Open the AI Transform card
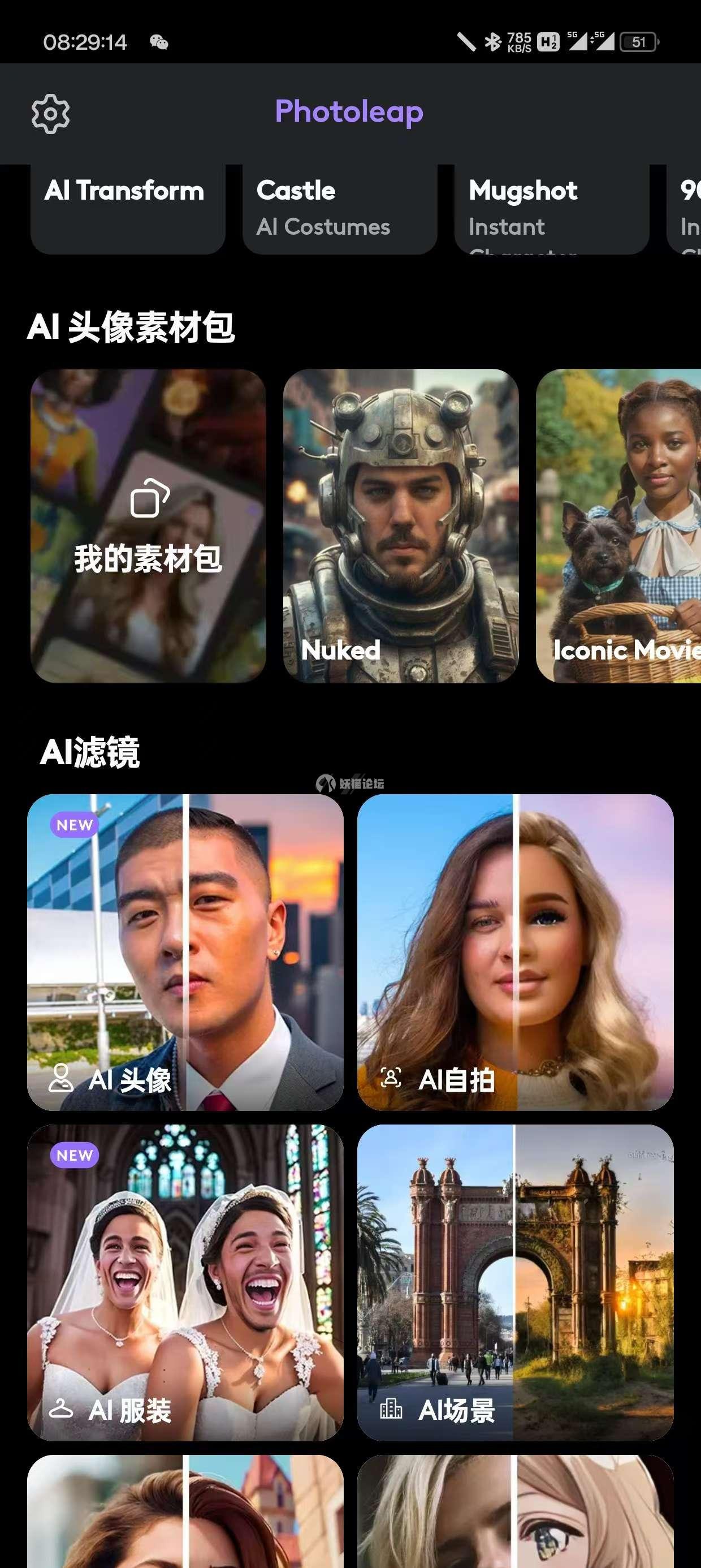701x1568 pixels. tap(128, 208)
